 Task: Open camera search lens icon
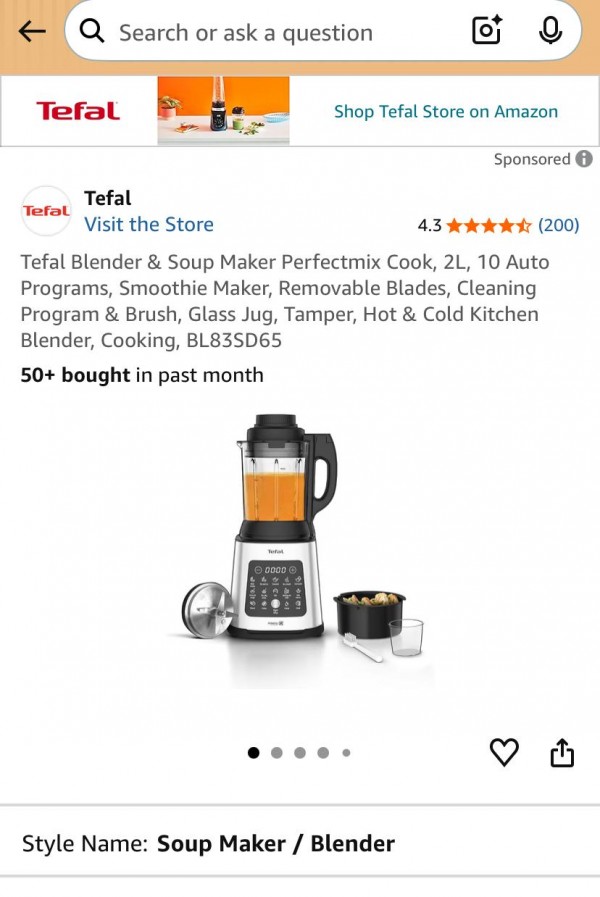(486, 32)
